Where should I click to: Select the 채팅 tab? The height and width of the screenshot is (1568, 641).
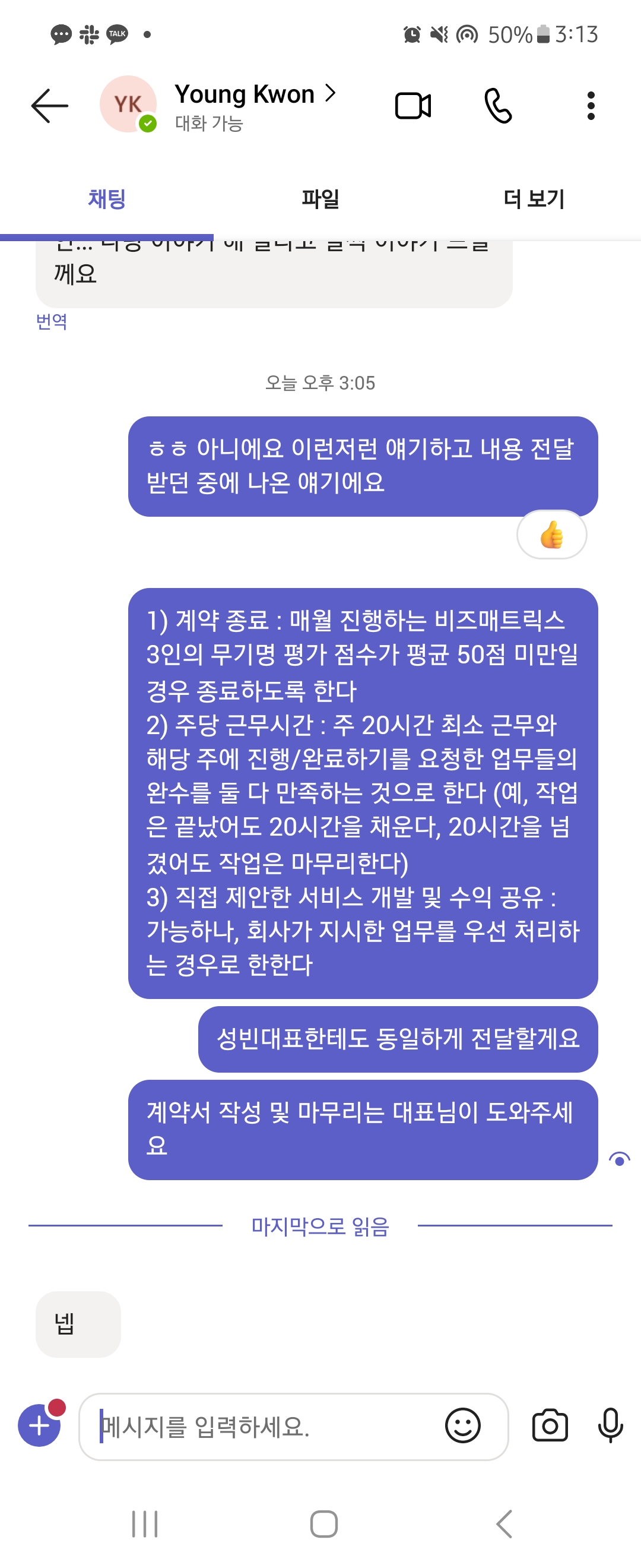point(106,198)
